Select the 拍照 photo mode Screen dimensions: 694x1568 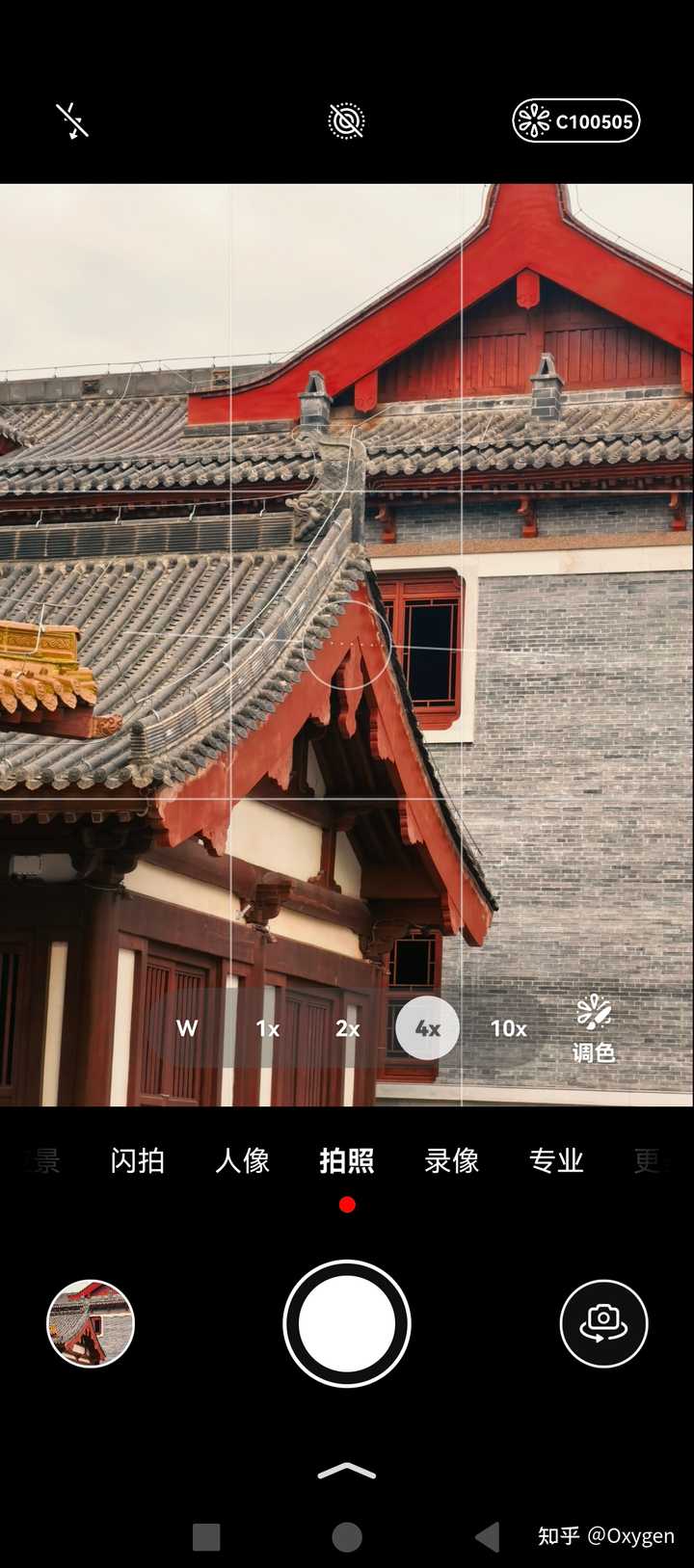click(347, 1160)
